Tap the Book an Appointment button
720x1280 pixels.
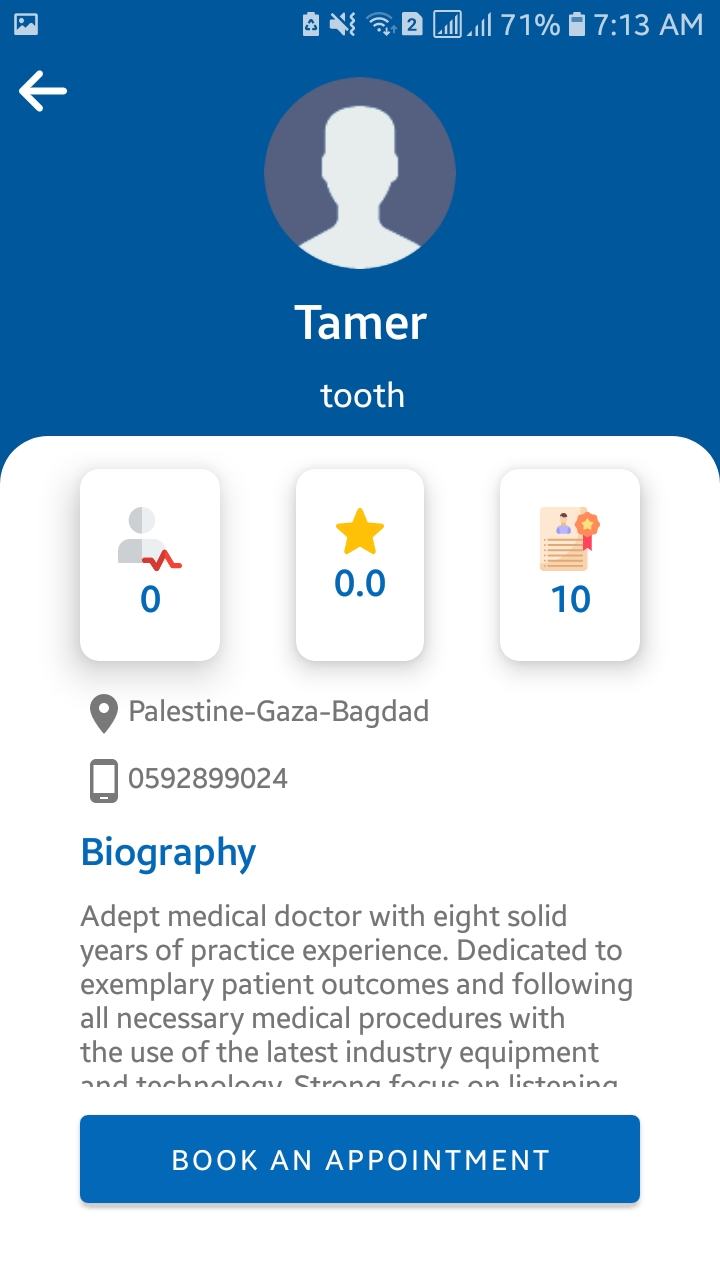(360, 1159)
